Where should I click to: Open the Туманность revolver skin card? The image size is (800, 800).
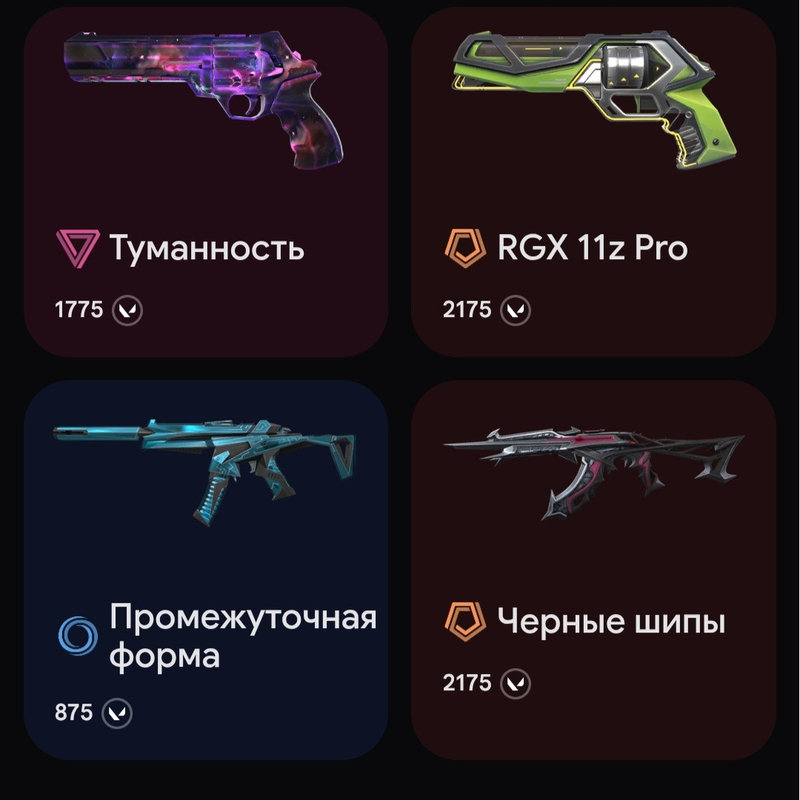pos(206,182)
